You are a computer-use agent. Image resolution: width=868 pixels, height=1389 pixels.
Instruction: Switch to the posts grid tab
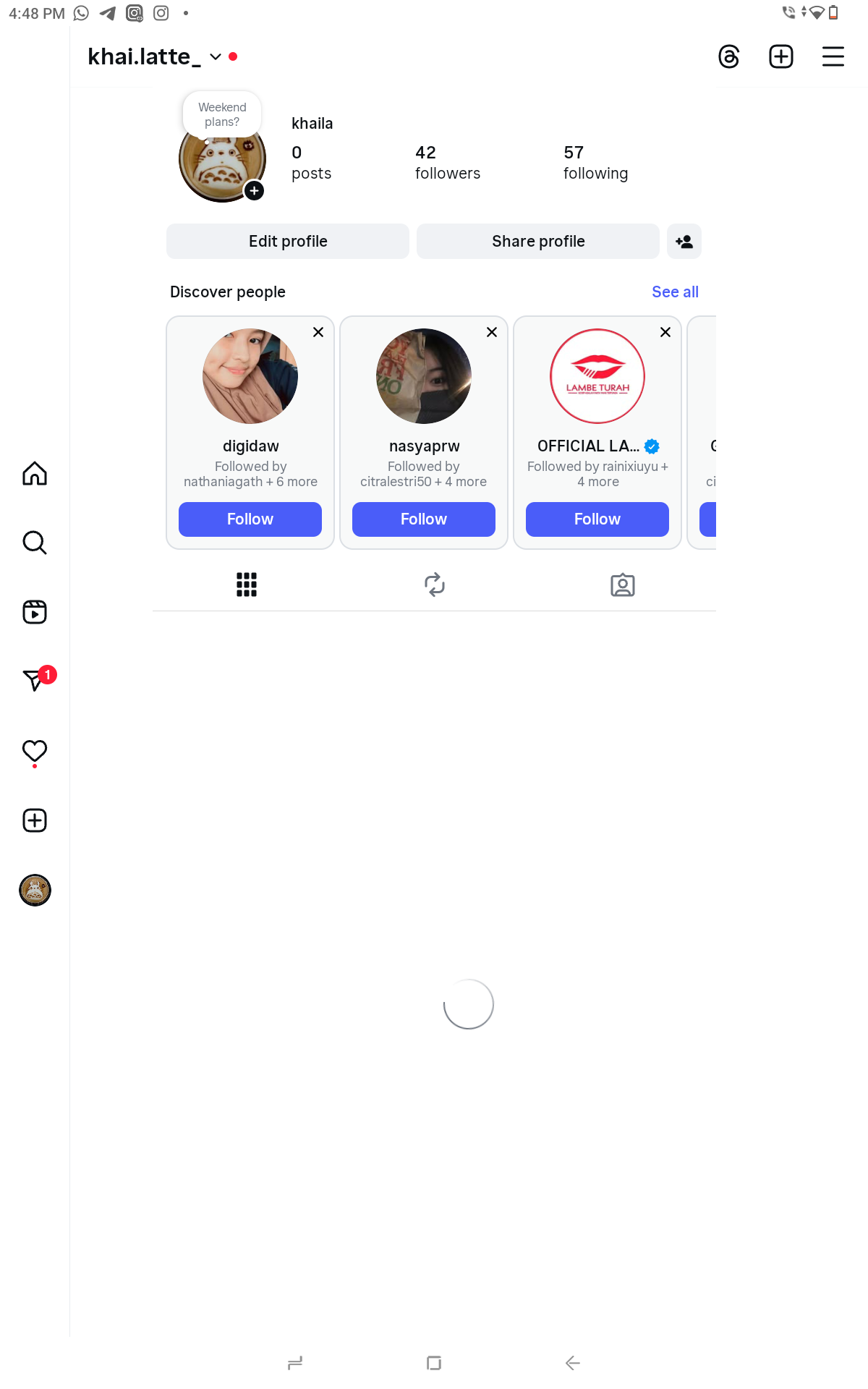[247, 585]
